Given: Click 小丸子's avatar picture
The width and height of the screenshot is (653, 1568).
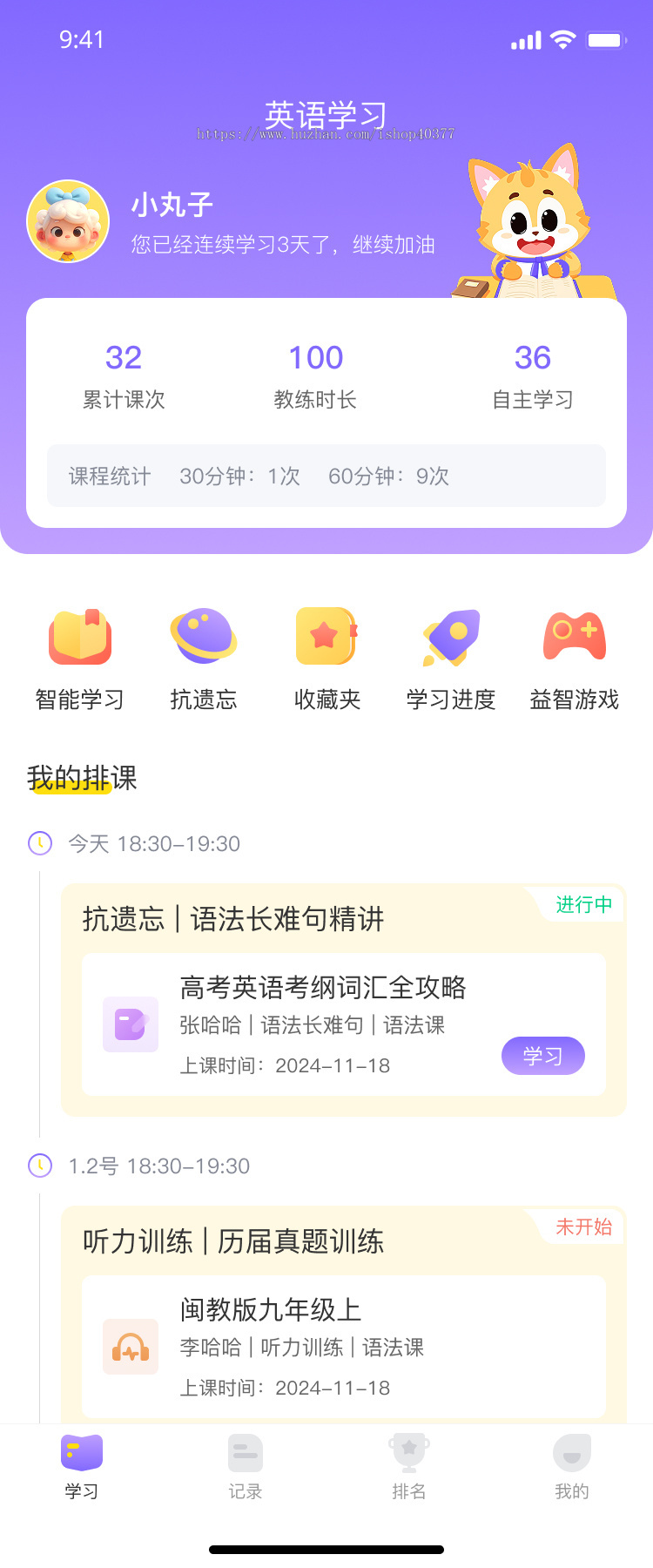Looking at the screenshot, I should pyautogui.click(x=68, y=221).
